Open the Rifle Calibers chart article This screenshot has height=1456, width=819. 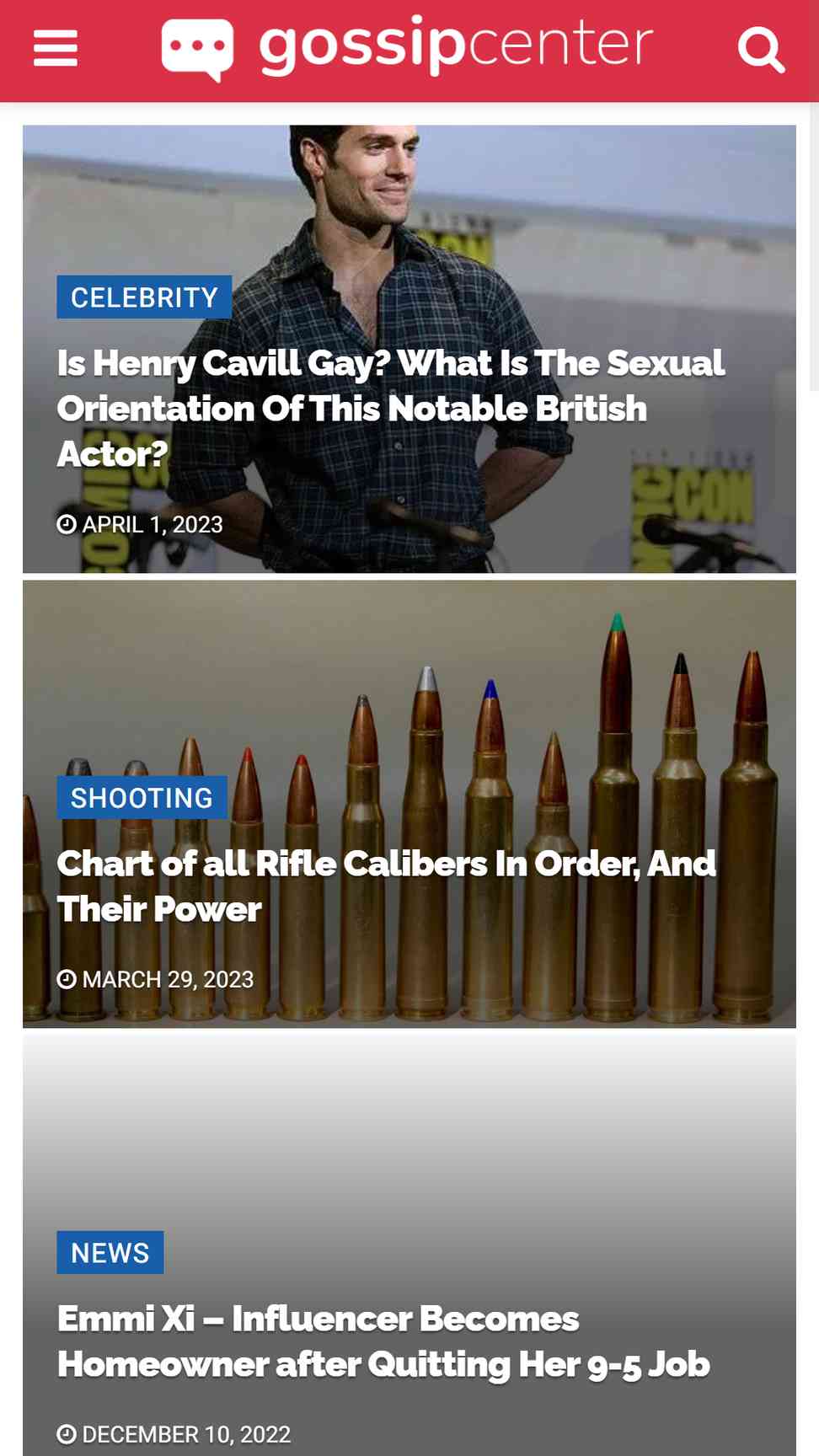(x=386, y=886)
